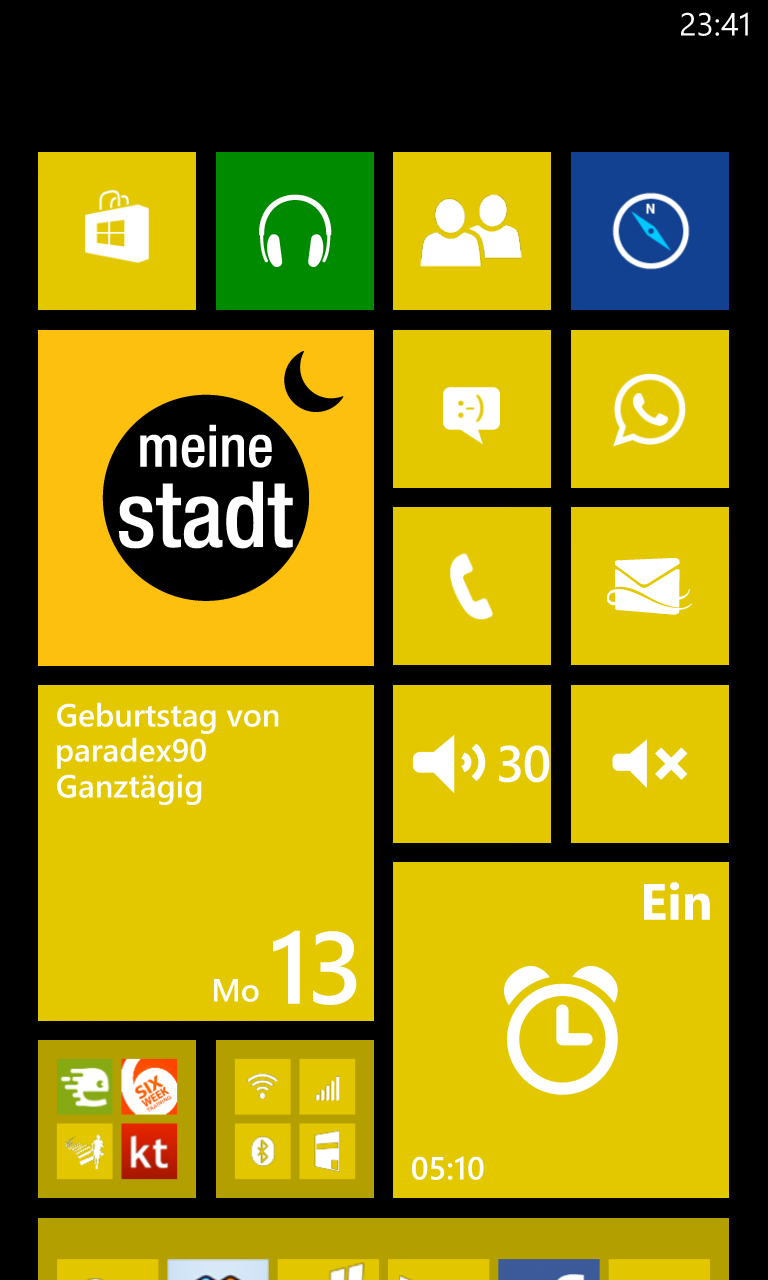
Task: Launch the green headphones music tile
Action: point(295,231)
